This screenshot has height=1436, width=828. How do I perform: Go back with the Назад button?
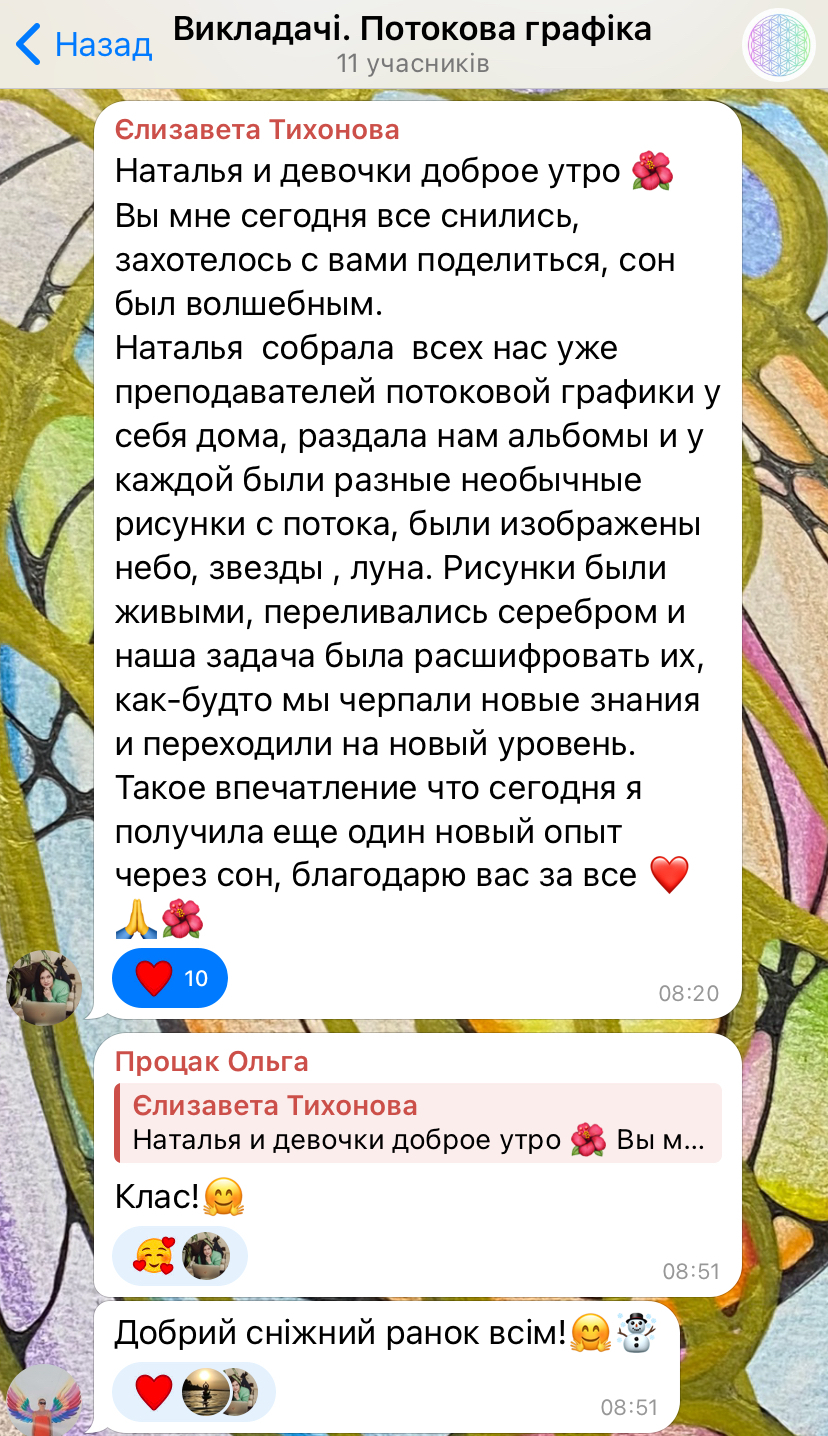pos(84,45)
